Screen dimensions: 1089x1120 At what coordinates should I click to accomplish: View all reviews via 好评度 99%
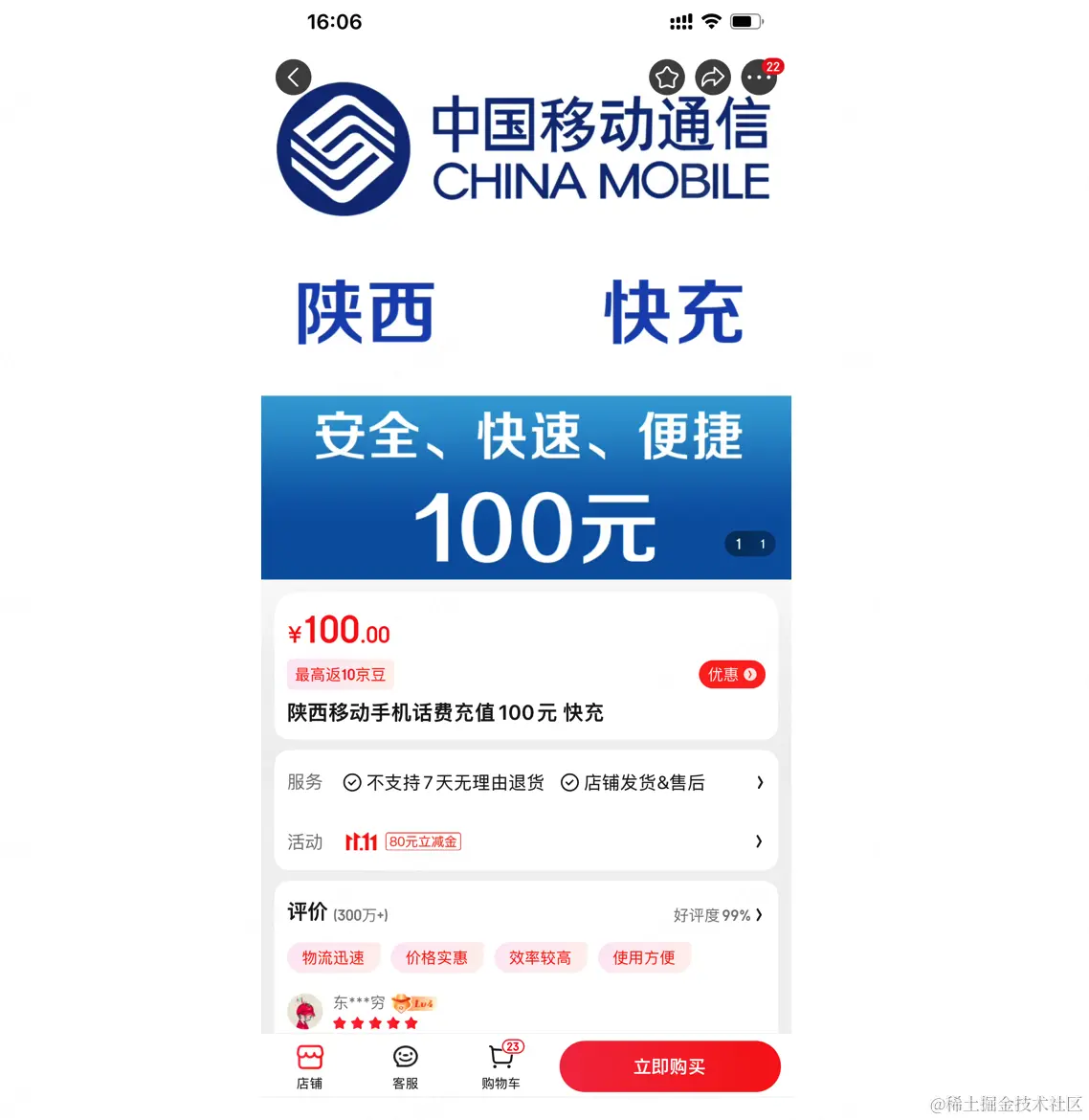[x=718, y=915]
